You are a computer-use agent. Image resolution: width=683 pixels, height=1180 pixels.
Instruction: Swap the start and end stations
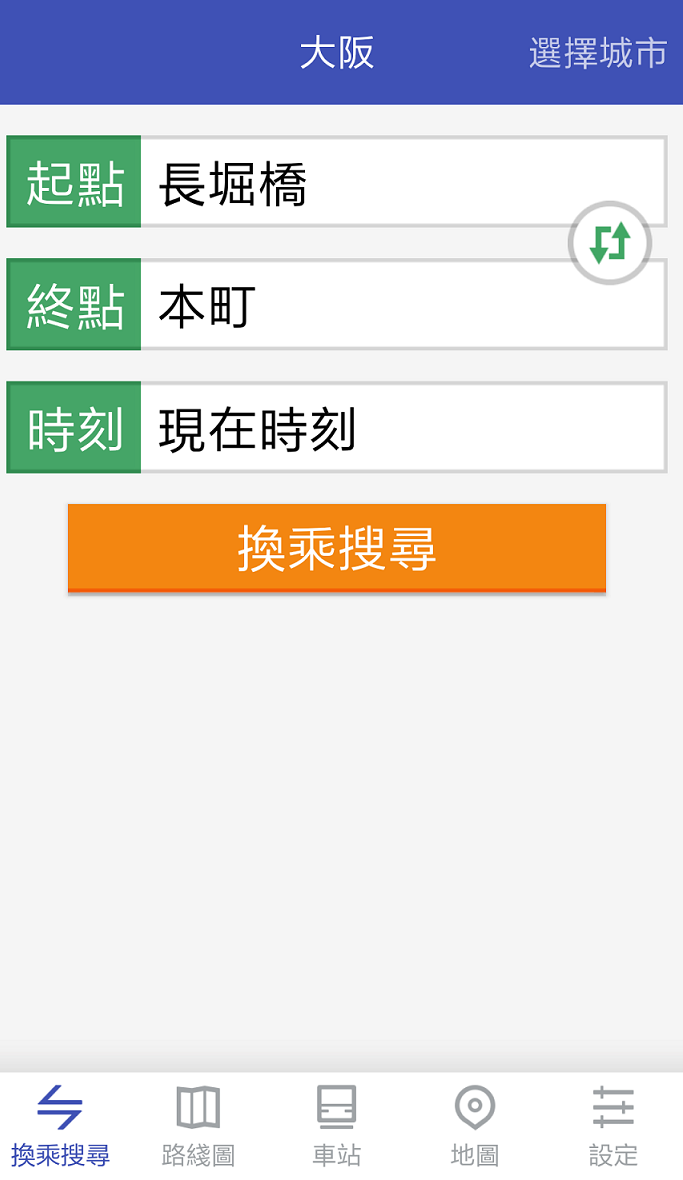click(609, 243)
